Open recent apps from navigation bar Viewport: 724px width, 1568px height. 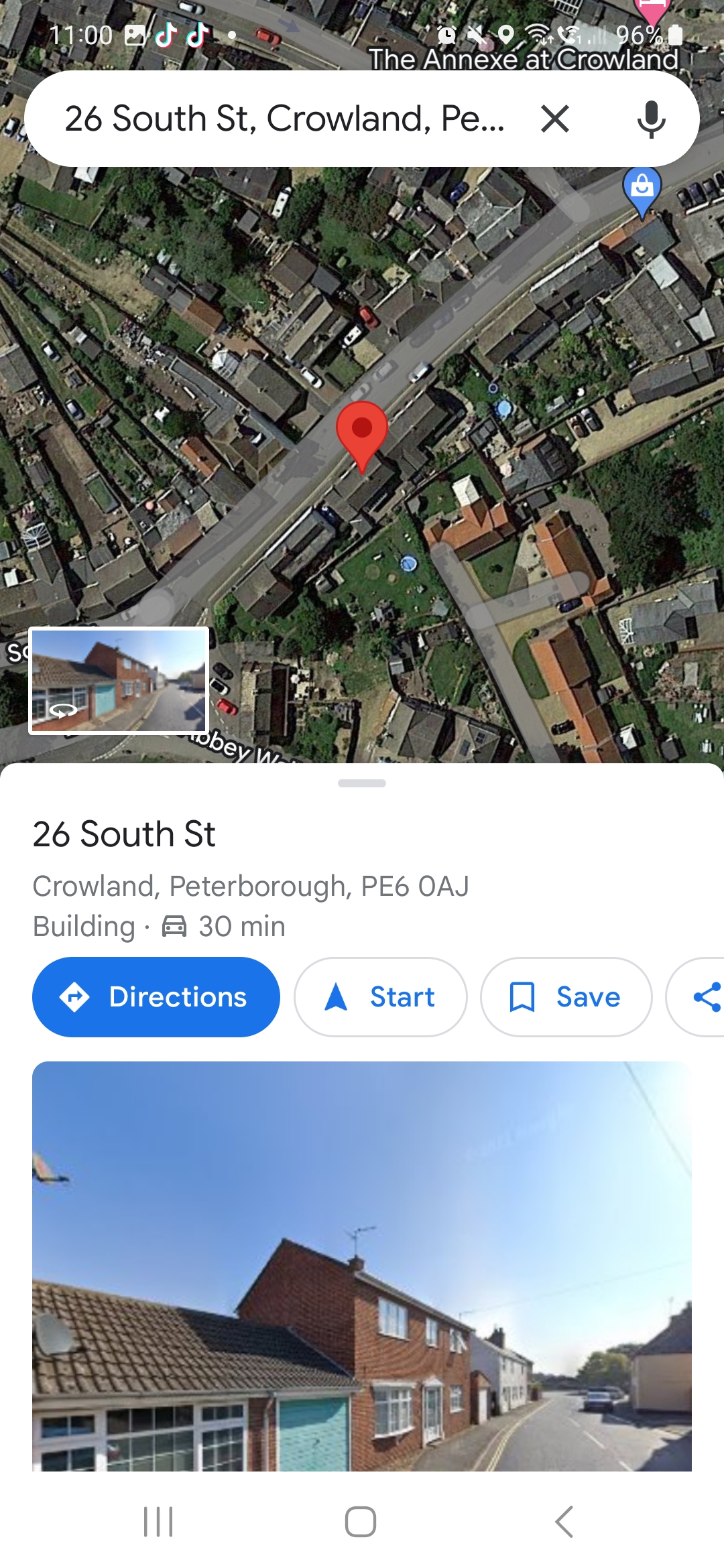pos(159,1520)
